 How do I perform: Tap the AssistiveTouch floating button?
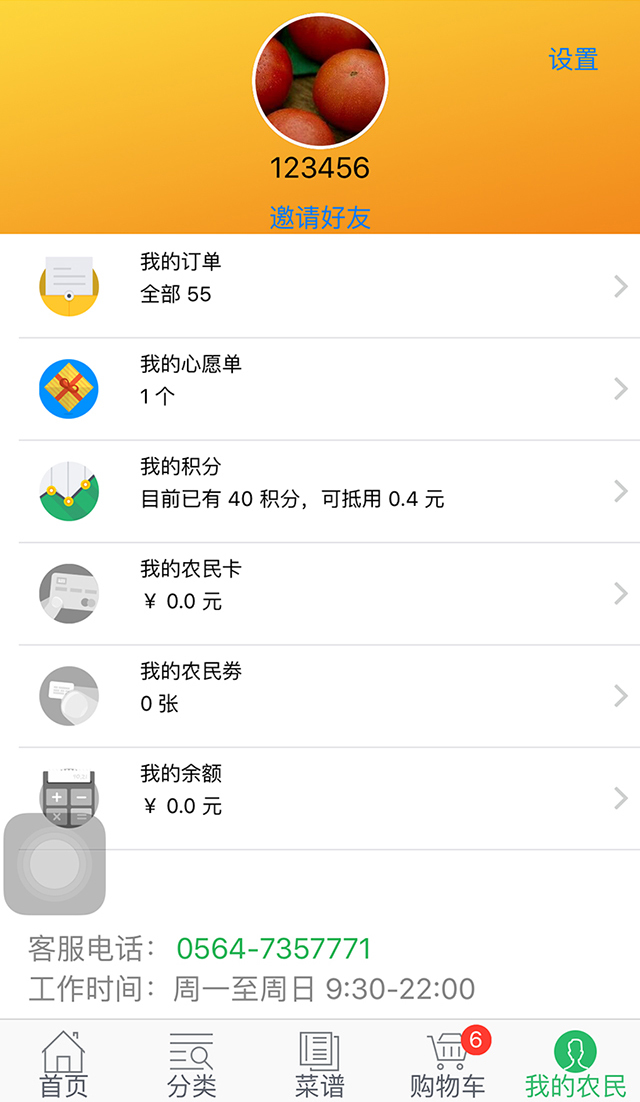pos(55,864)
